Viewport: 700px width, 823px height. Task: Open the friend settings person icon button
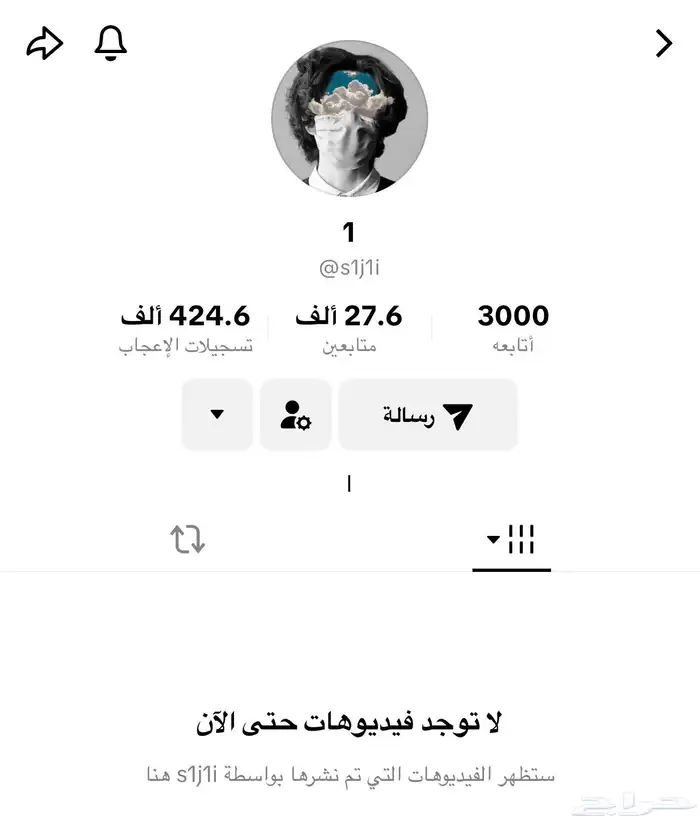pos(296,415)
